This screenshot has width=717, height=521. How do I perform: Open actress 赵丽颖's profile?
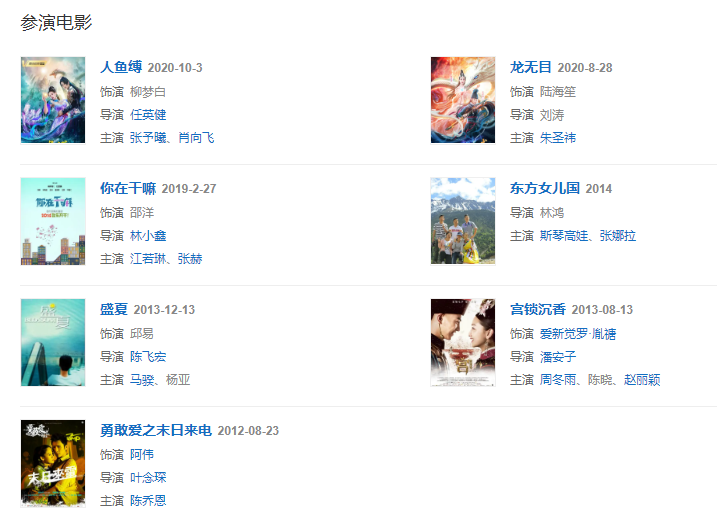(642, 379)
